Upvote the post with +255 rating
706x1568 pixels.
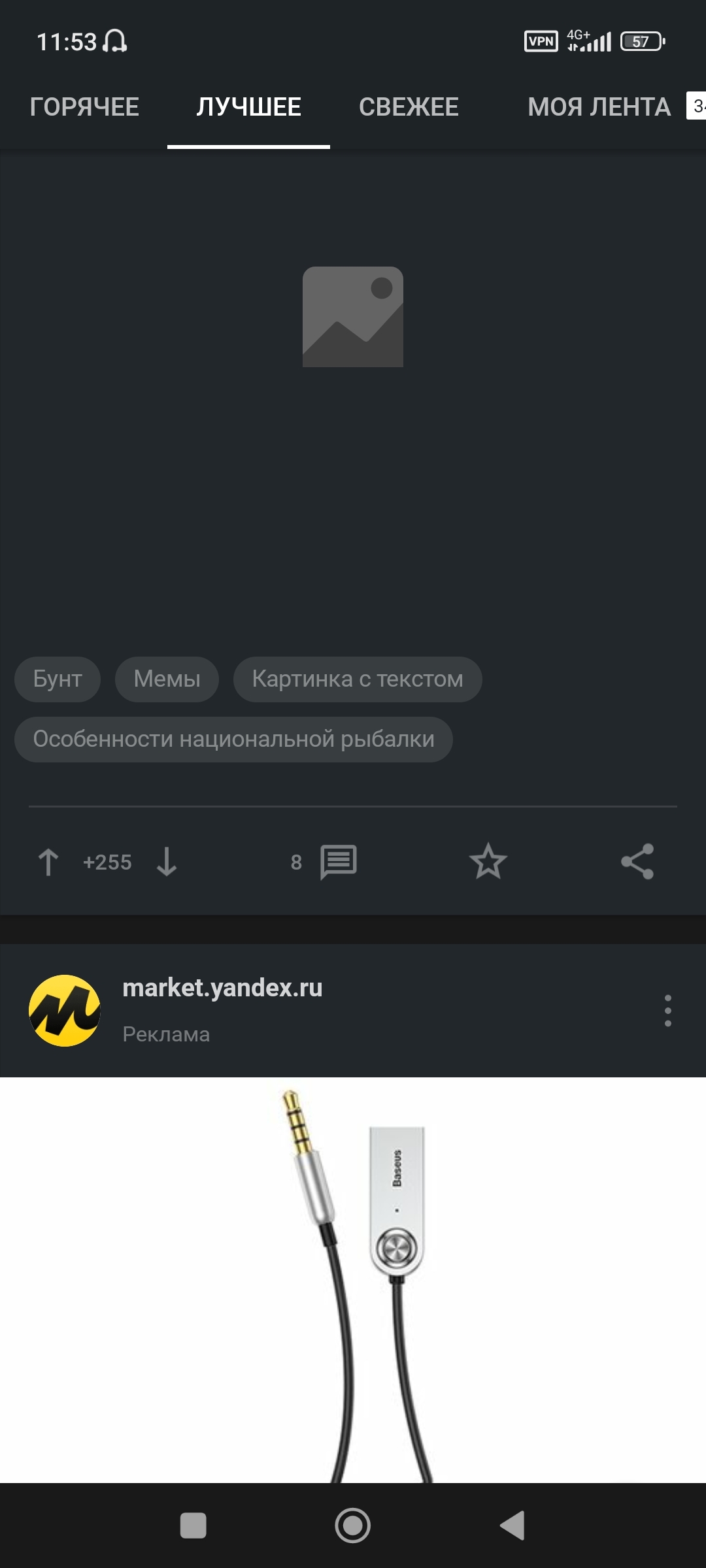click(48, 862)
